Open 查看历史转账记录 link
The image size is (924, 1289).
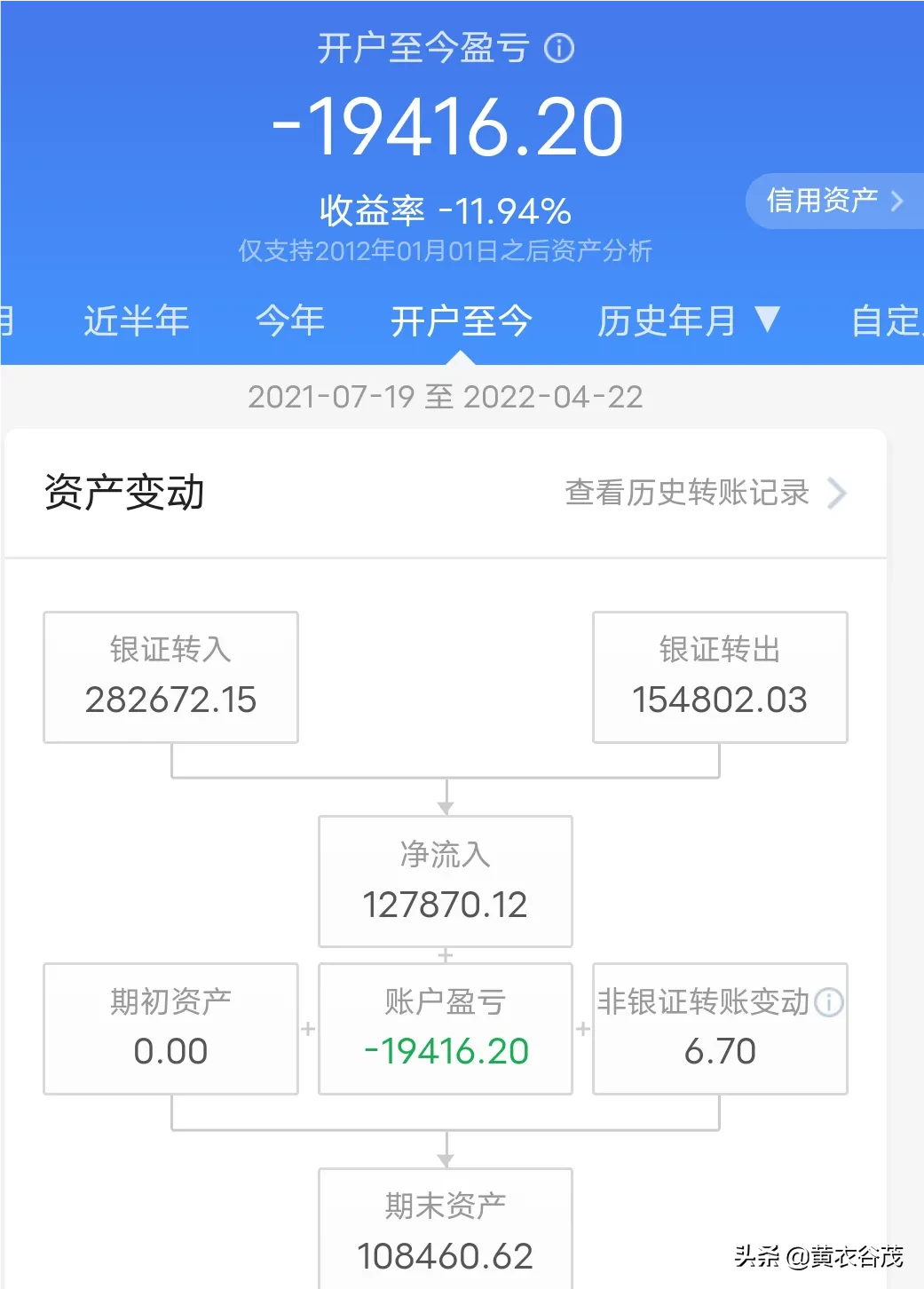click(705, 493)
